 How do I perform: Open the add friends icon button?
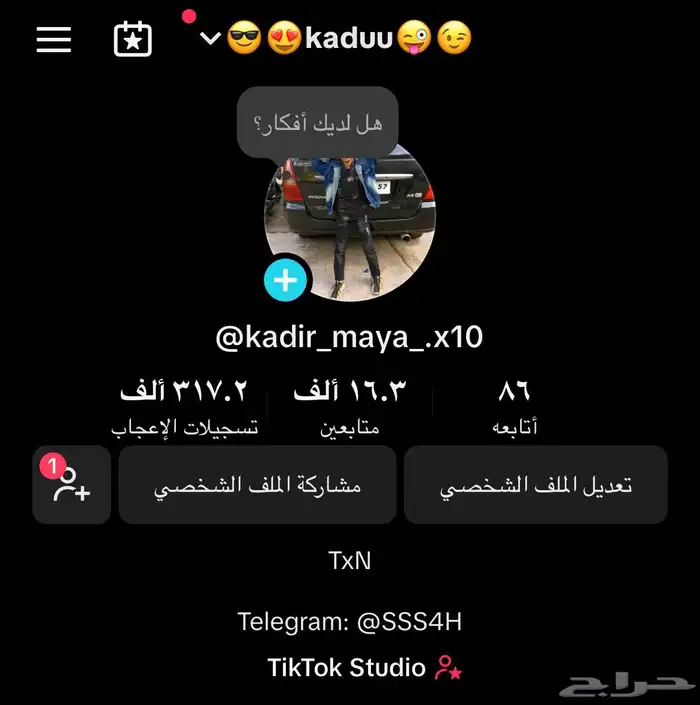(x=71, y=485)
